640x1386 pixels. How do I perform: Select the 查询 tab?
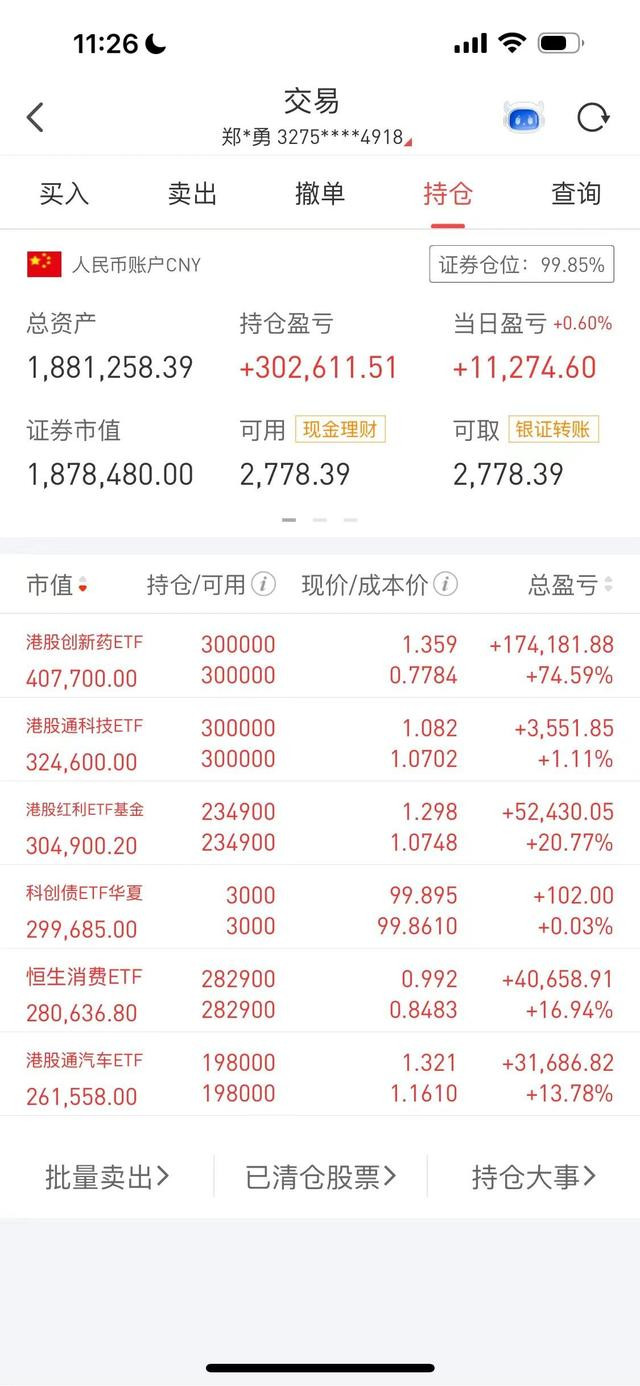[576, 193]
